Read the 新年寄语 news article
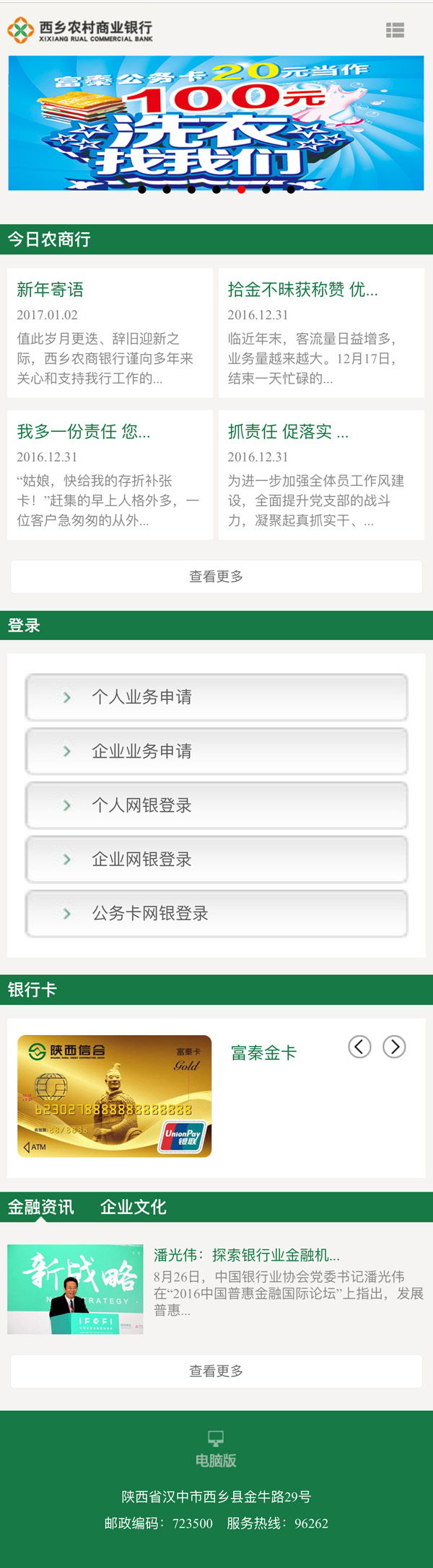The height and width of the screenshot is (1568, 433). coord(110,332)
